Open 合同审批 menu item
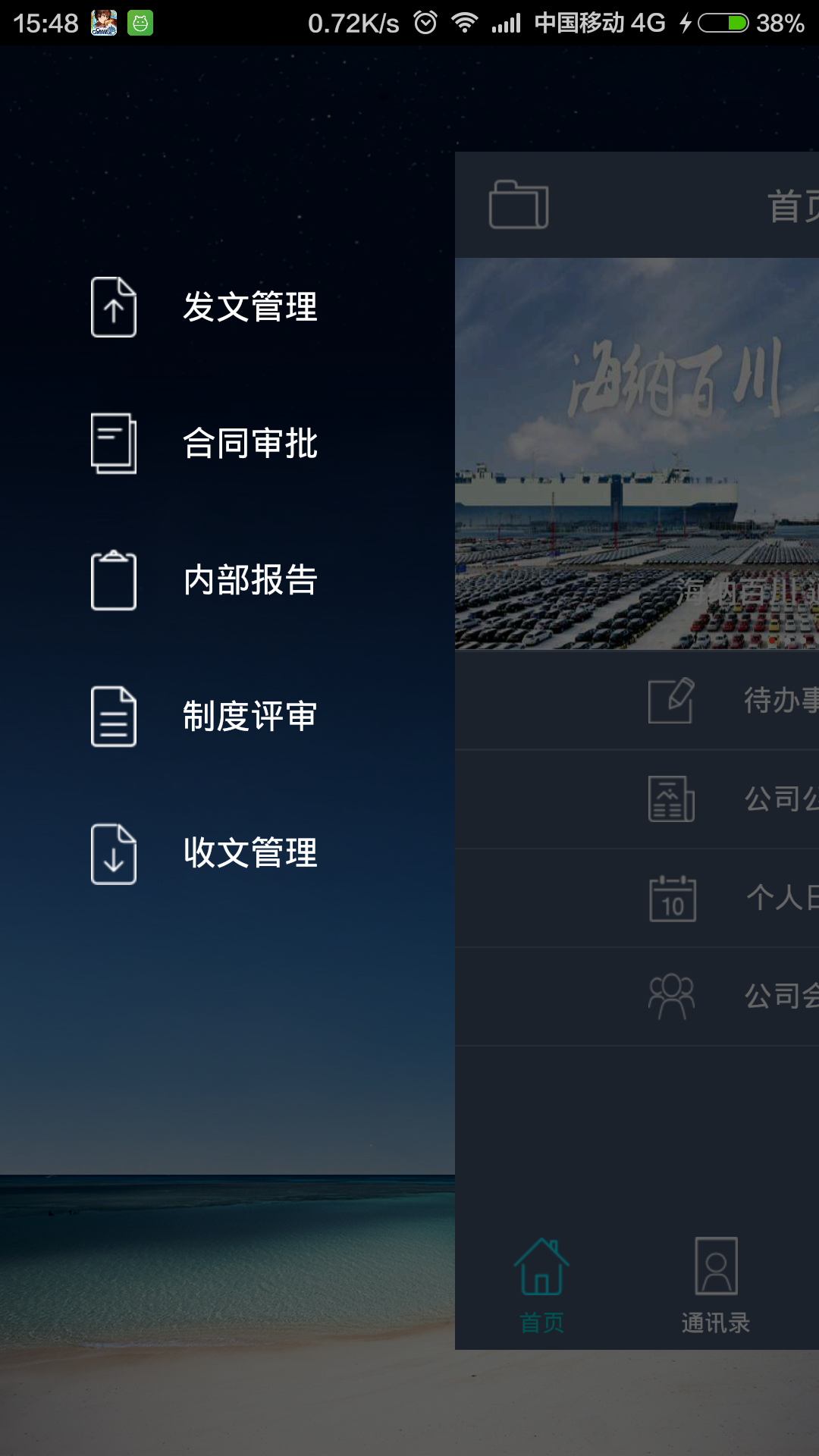Viewport: 819px width, 1456px height. [205, 444]
